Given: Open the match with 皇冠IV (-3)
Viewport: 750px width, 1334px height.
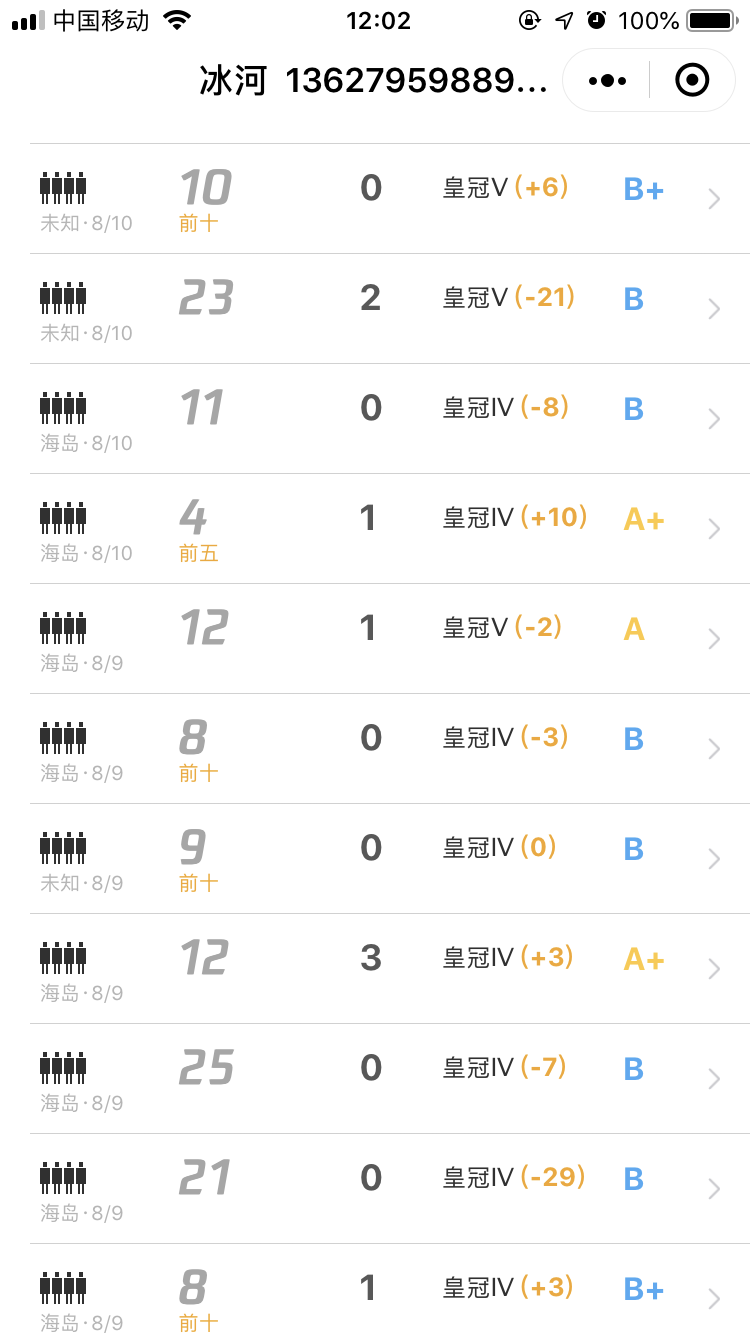Looking at the screenshot, I should (x=390, y=749).
